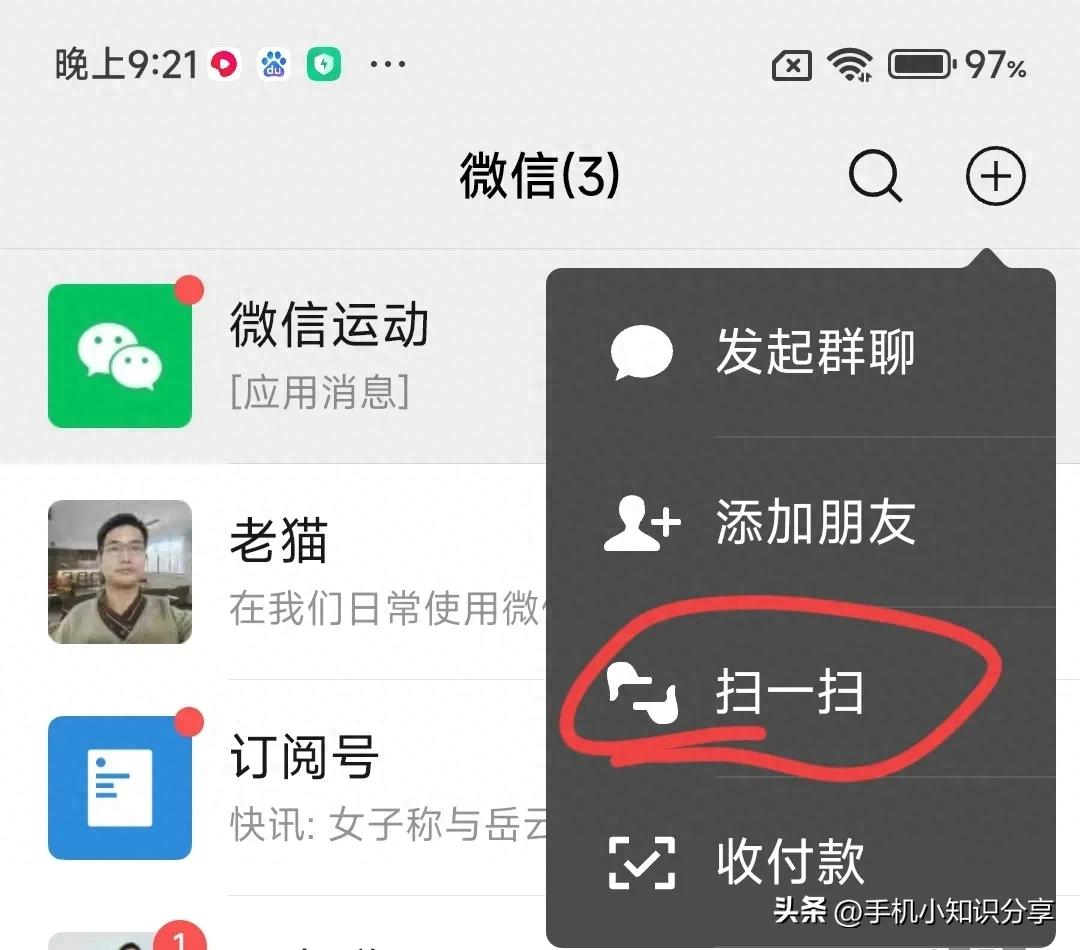
Task: Open 收付款 payment option
Action: (x=790, y=860)
